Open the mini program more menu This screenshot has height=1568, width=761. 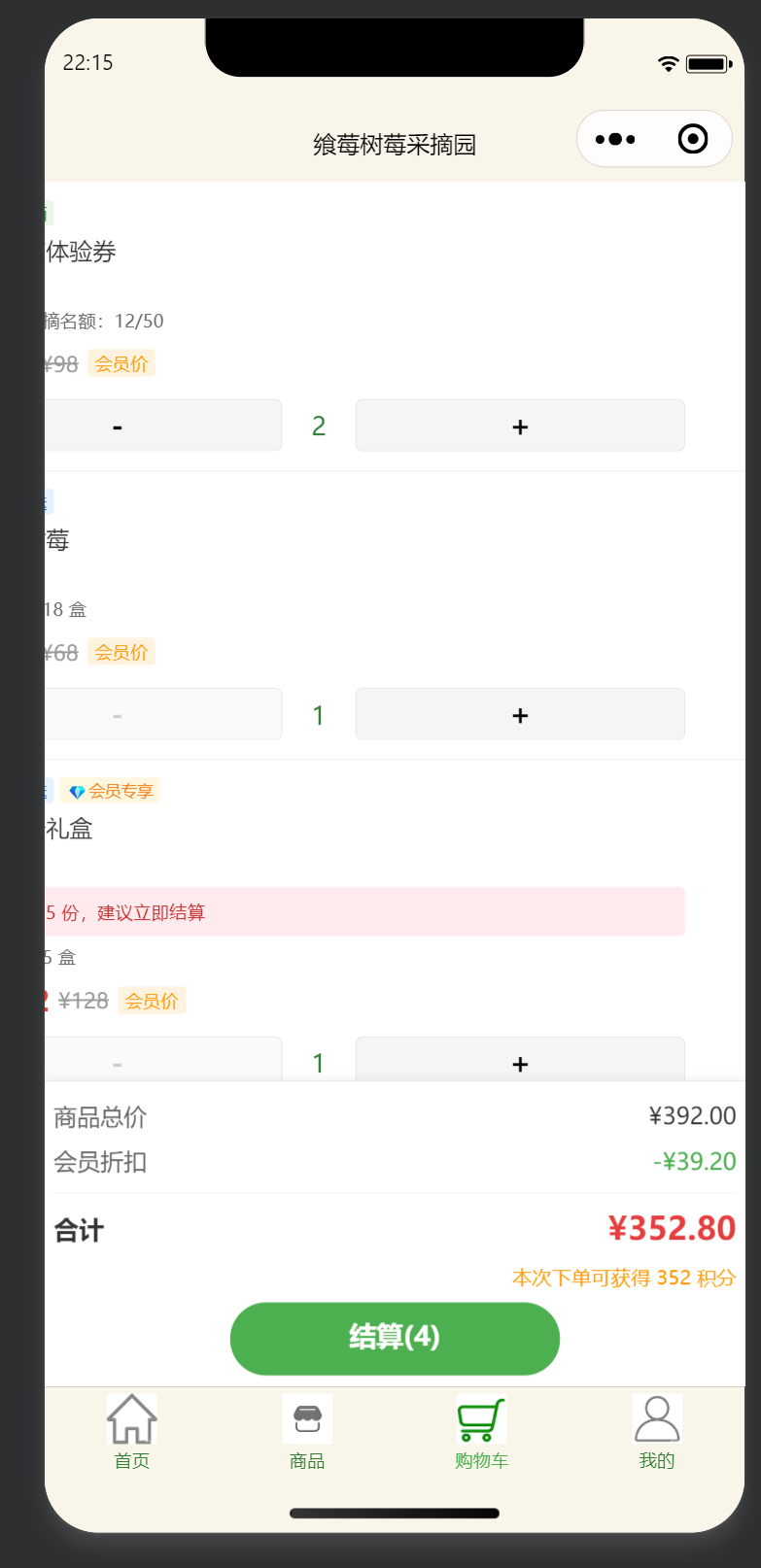615,140
